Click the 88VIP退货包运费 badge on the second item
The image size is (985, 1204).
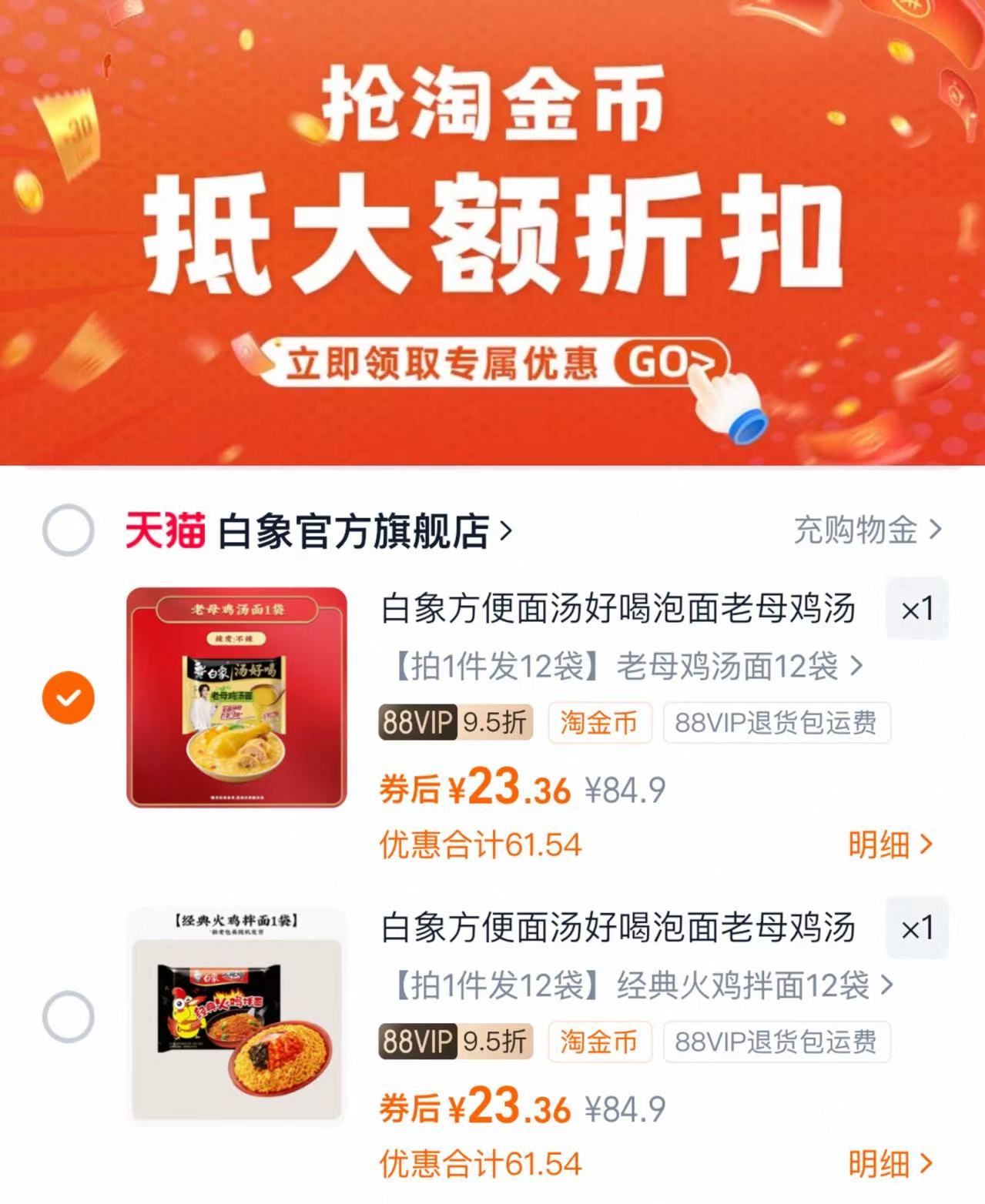(778, 1042)
